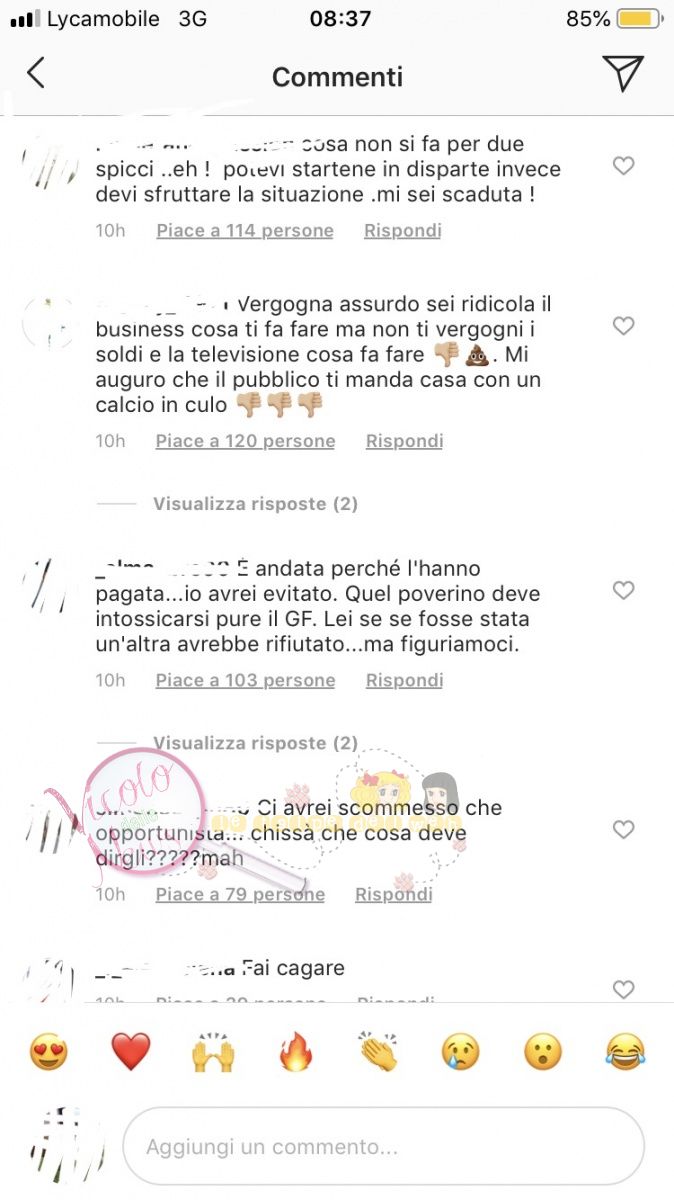View who liked: Piace a 114 persone
Screen dimensions: 674x1200
(x=245, y=231)
